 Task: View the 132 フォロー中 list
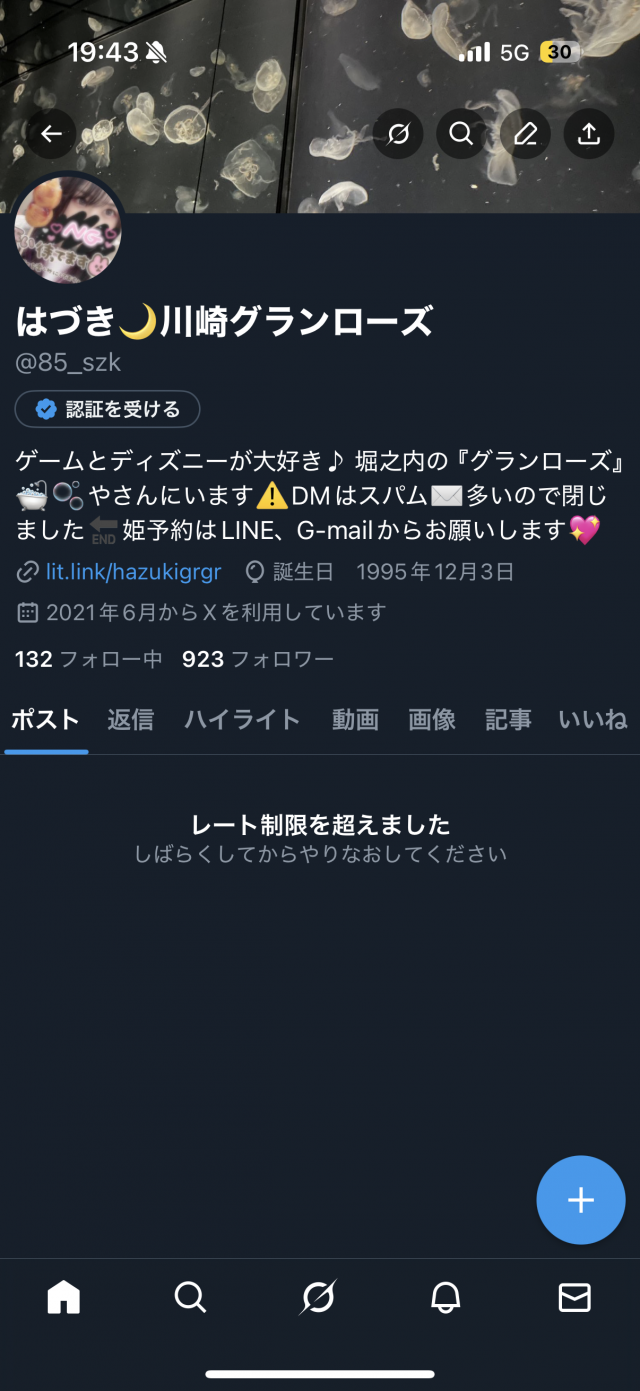pos(88,659)
